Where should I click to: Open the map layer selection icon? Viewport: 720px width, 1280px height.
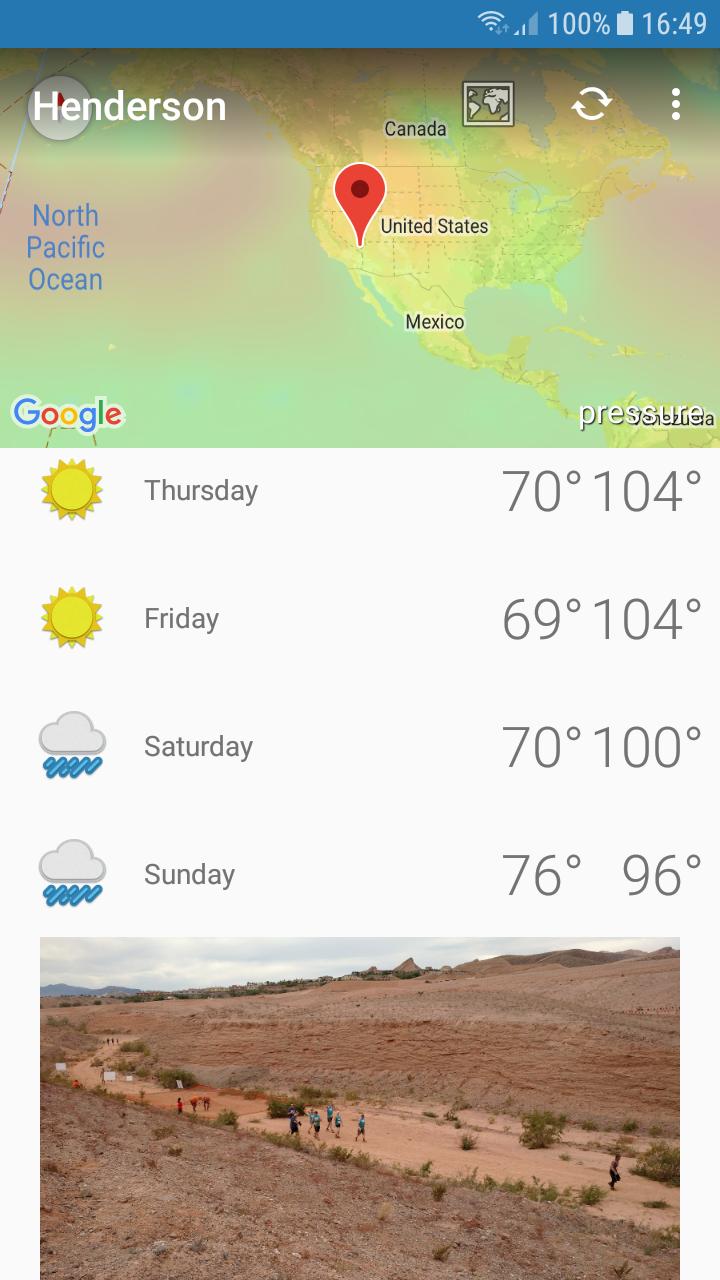coord(488,104)
